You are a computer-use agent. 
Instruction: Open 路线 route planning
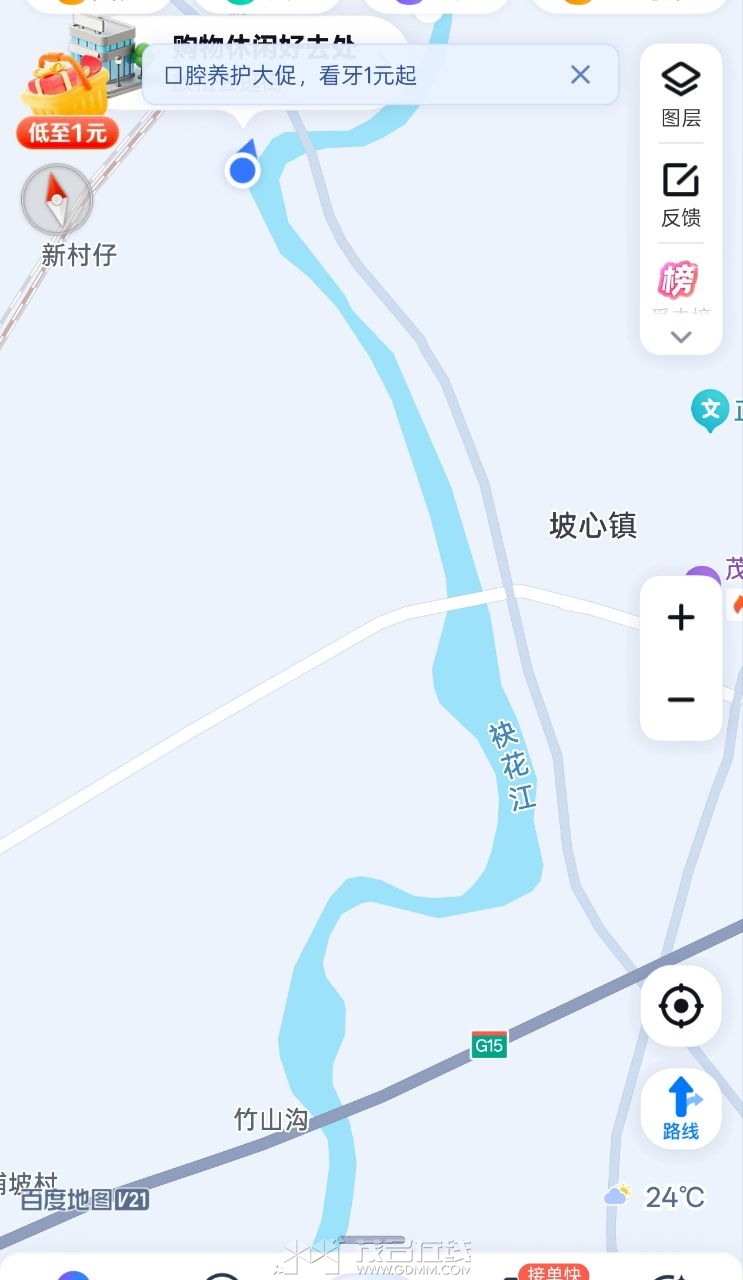pos(681,1108)
